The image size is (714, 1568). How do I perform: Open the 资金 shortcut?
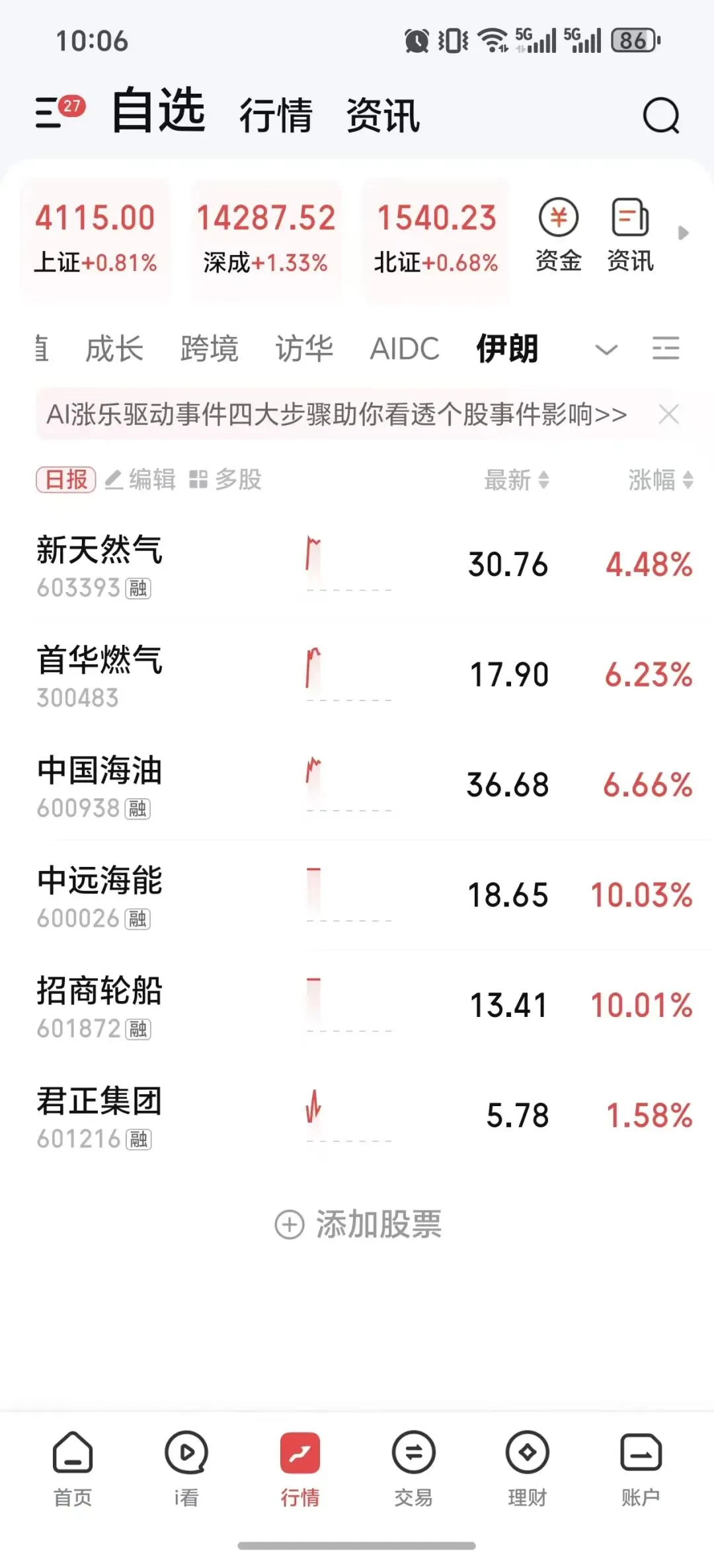(559, 235)
